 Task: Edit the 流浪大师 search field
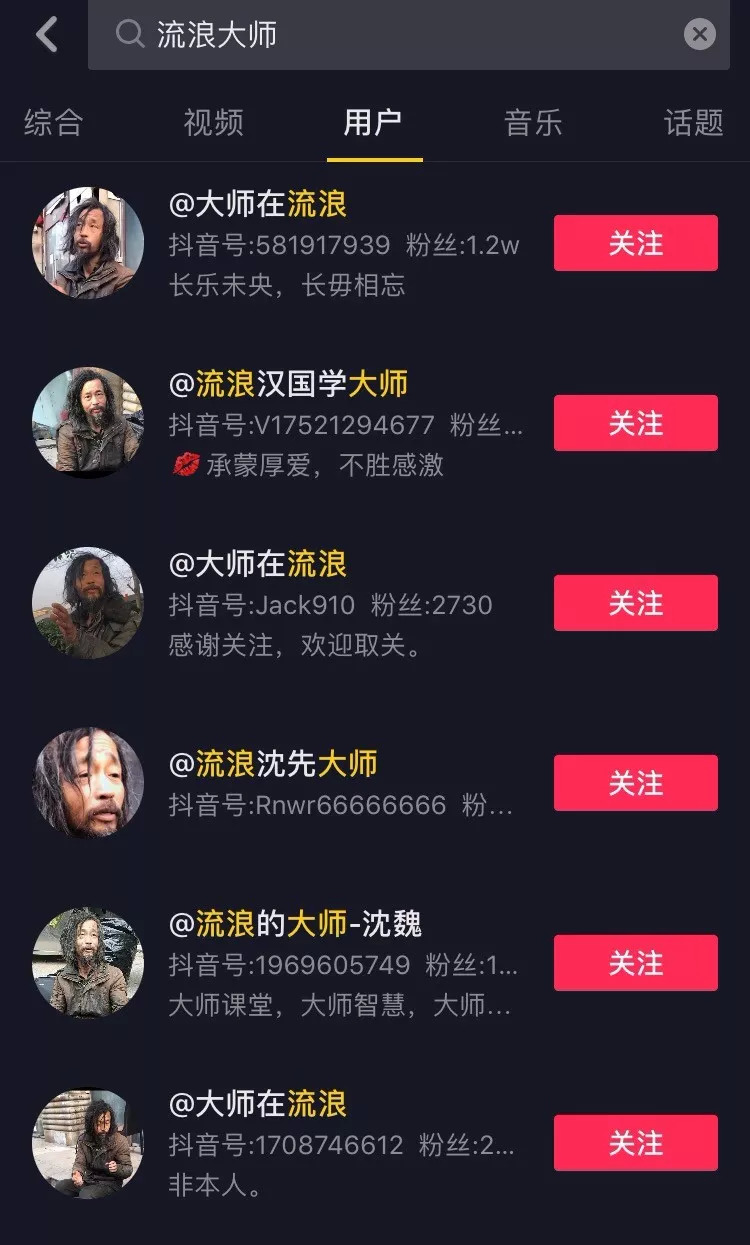click(400, 35)
